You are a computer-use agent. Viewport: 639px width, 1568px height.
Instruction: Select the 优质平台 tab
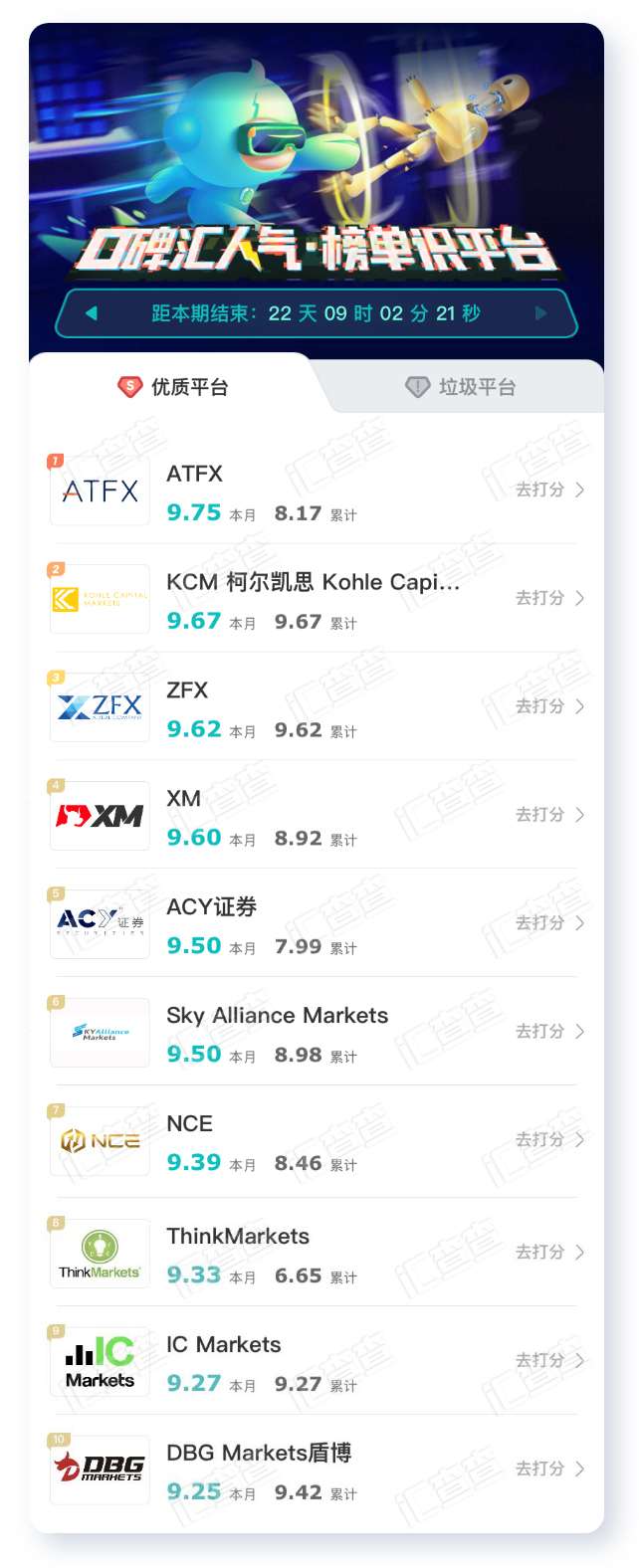tap(173, 387)
